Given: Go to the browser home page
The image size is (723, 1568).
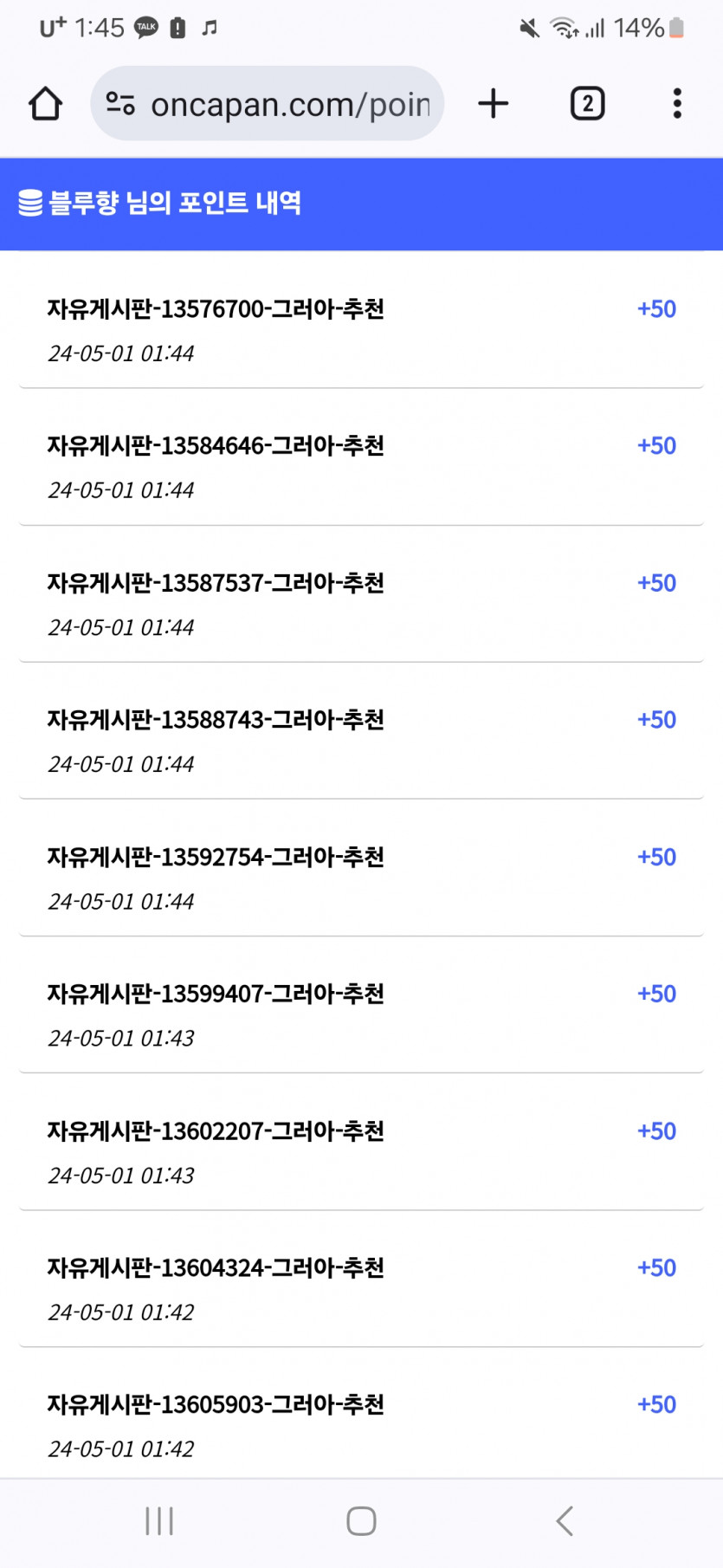Looking at the screenshot, I should [x=45, y=104].
